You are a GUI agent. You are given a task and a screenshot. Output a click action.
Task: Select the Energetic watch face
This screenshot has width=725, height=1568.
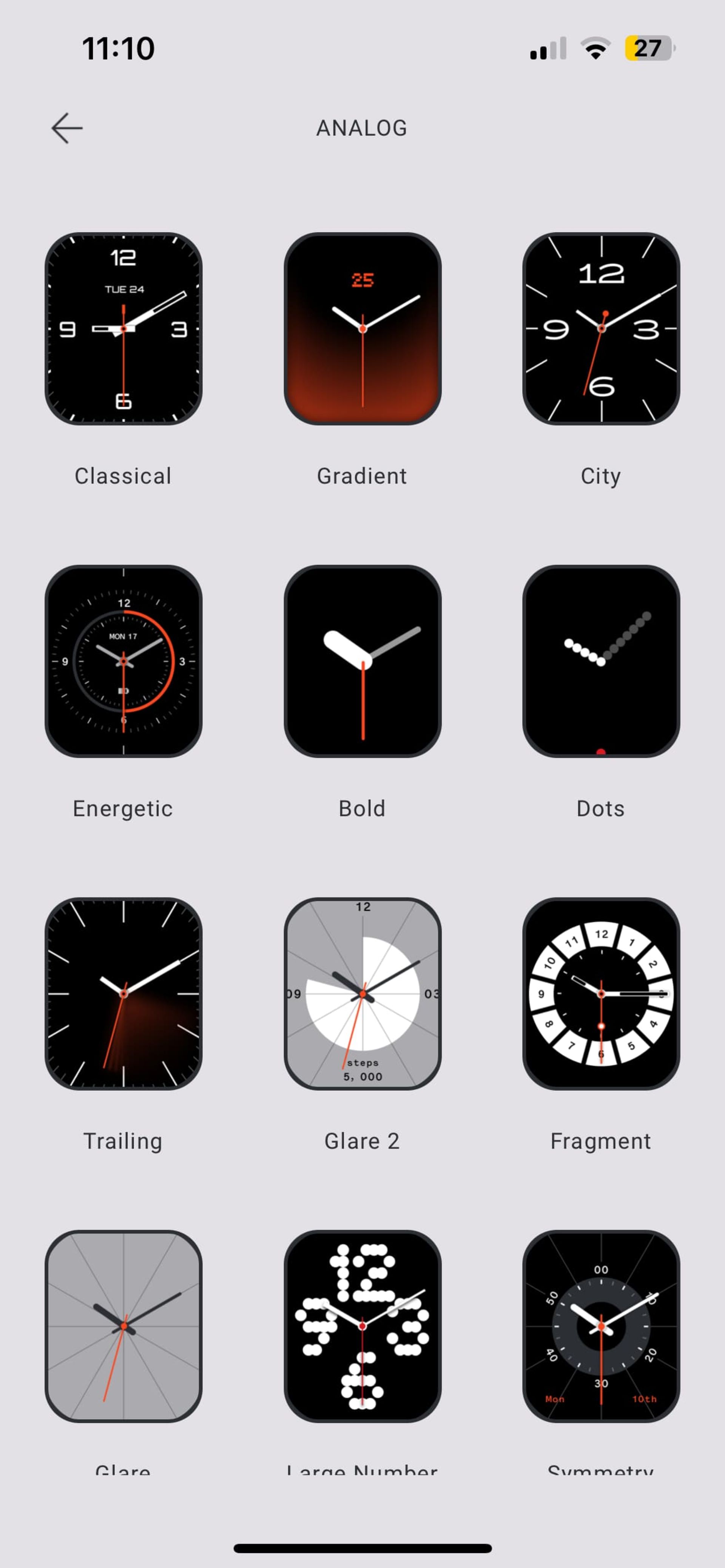point(124,661)
